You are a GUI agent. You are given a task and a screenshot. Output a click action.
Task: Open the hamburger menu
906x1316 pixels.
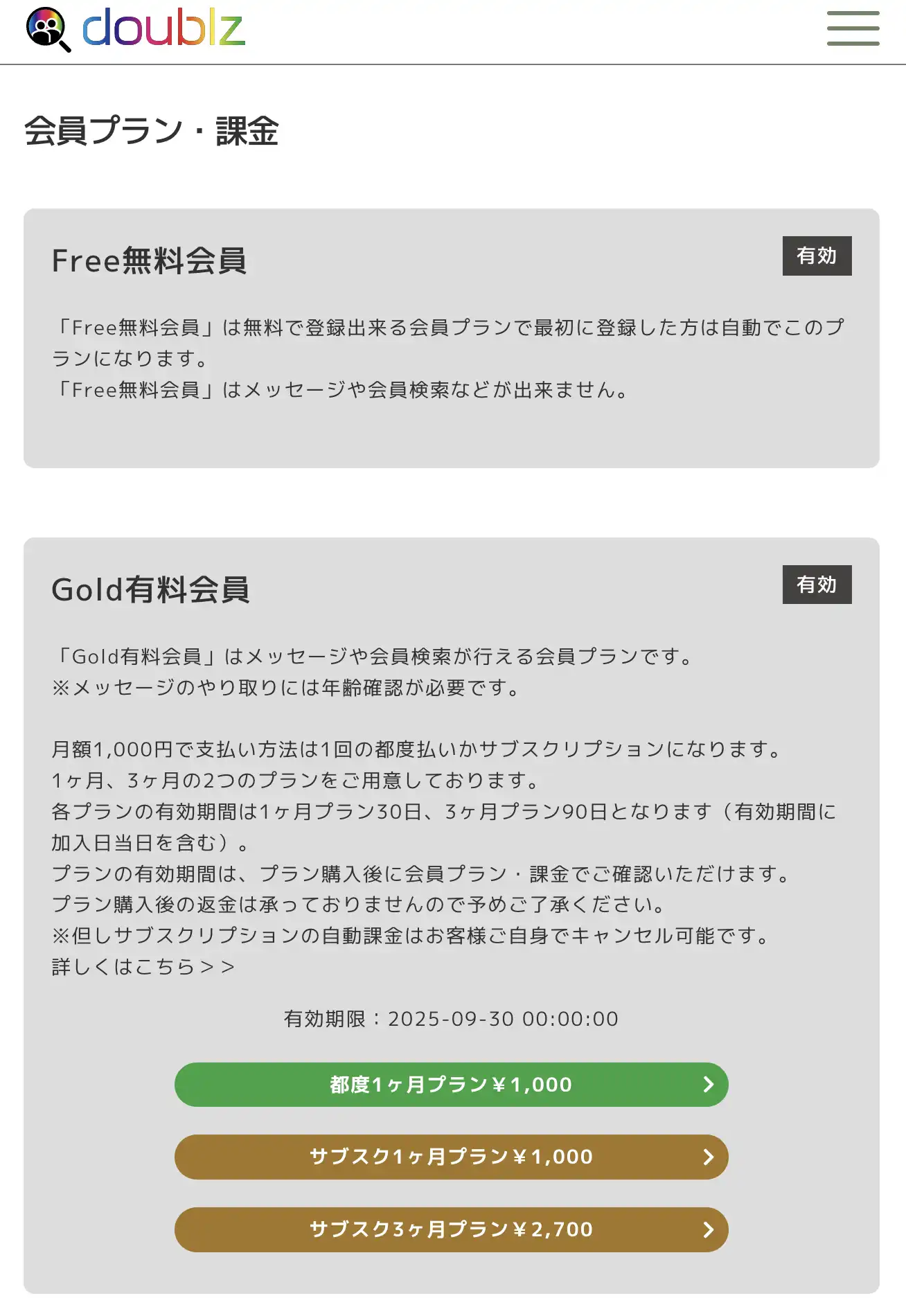[x=853, y=28]
